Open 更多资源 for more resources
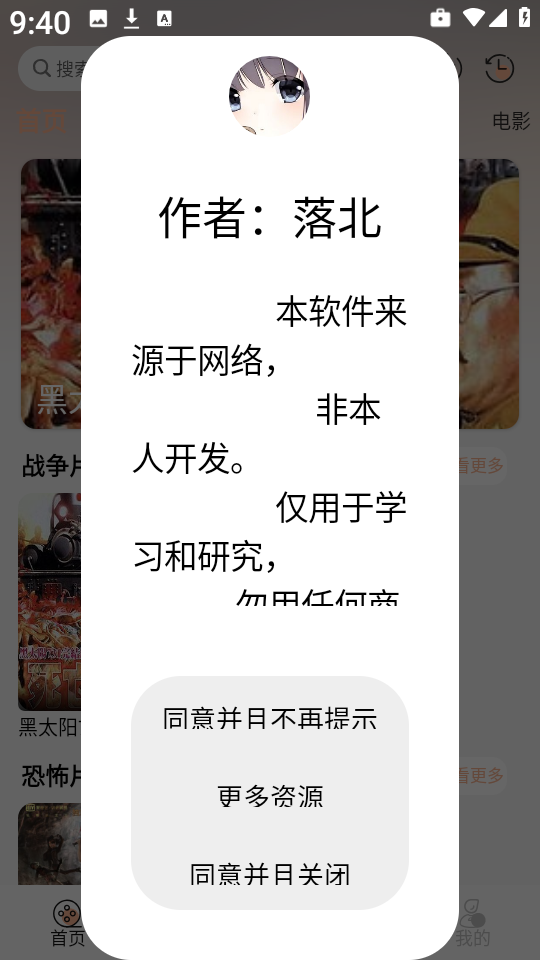Image resolution: width=540 pixels, height=960 pixels. [x=269, y=796]
